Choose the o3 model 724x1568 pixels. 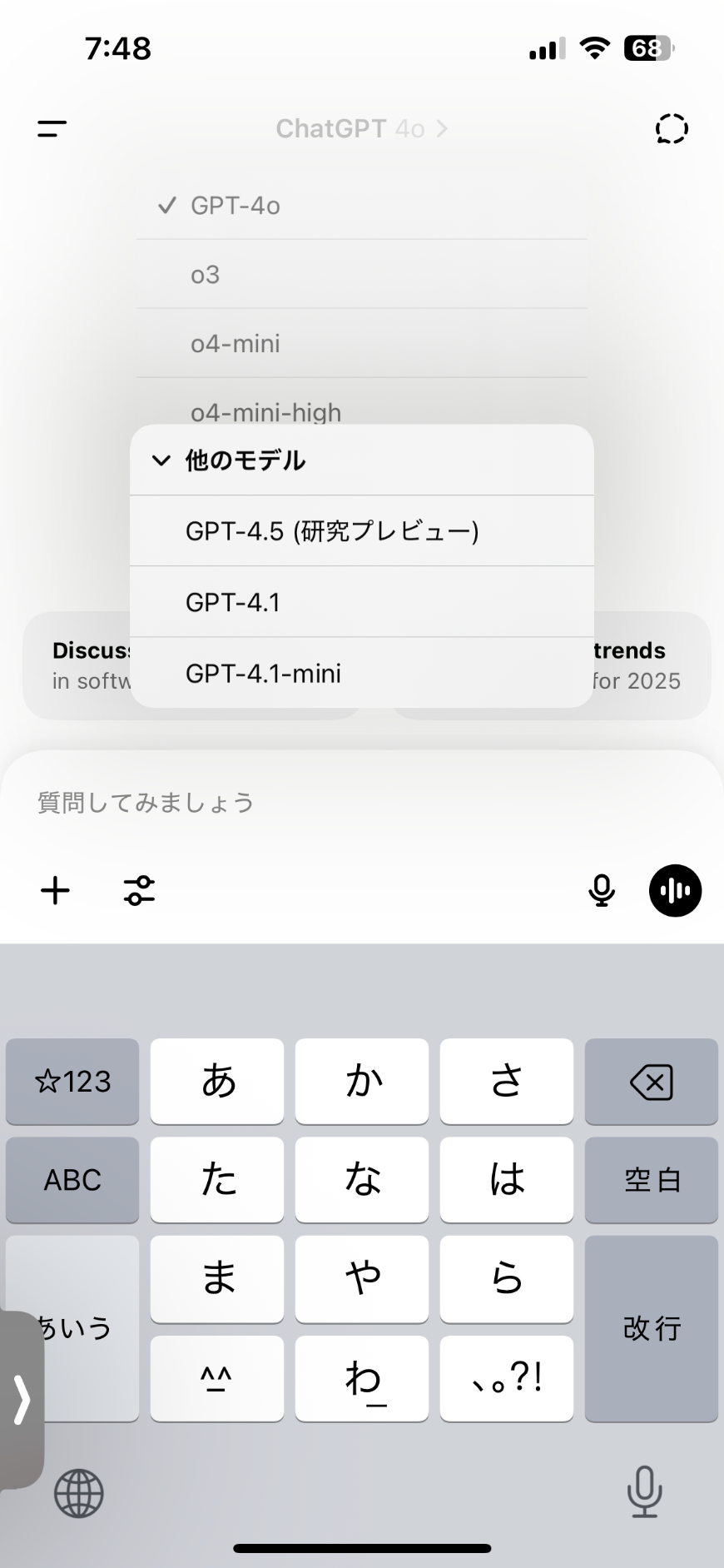[362, 274]
